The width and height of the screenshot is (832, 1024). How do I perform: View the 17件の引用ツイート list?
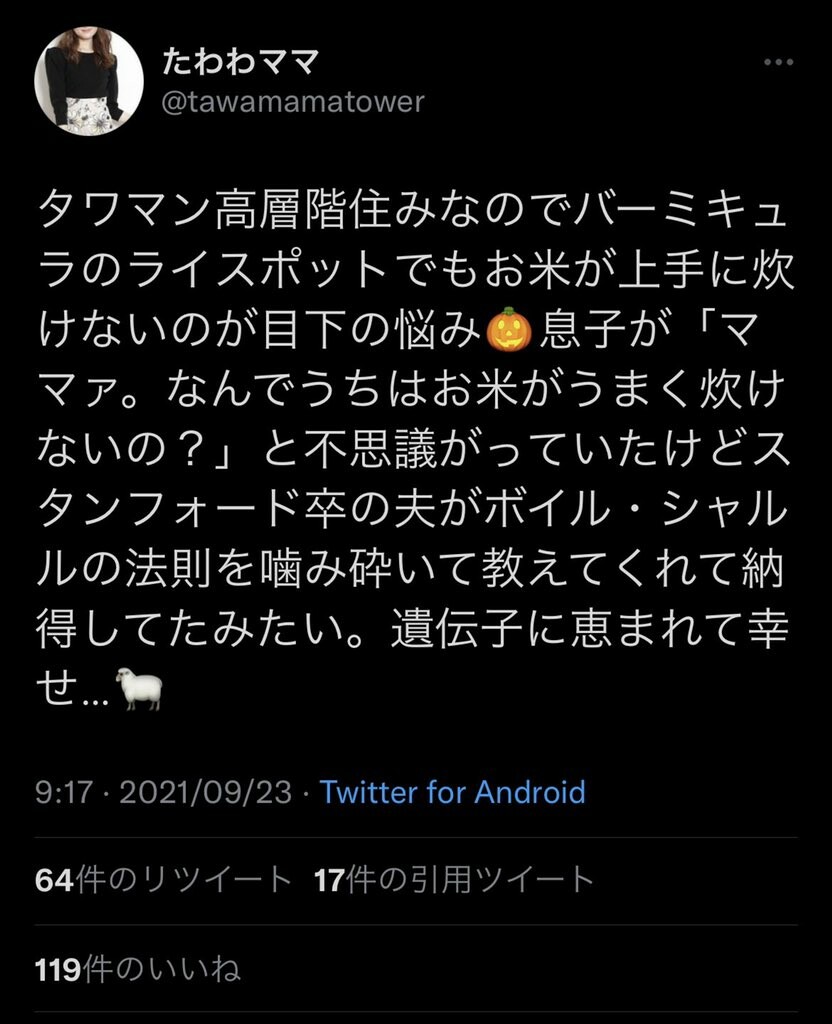[x=453, y=880]
